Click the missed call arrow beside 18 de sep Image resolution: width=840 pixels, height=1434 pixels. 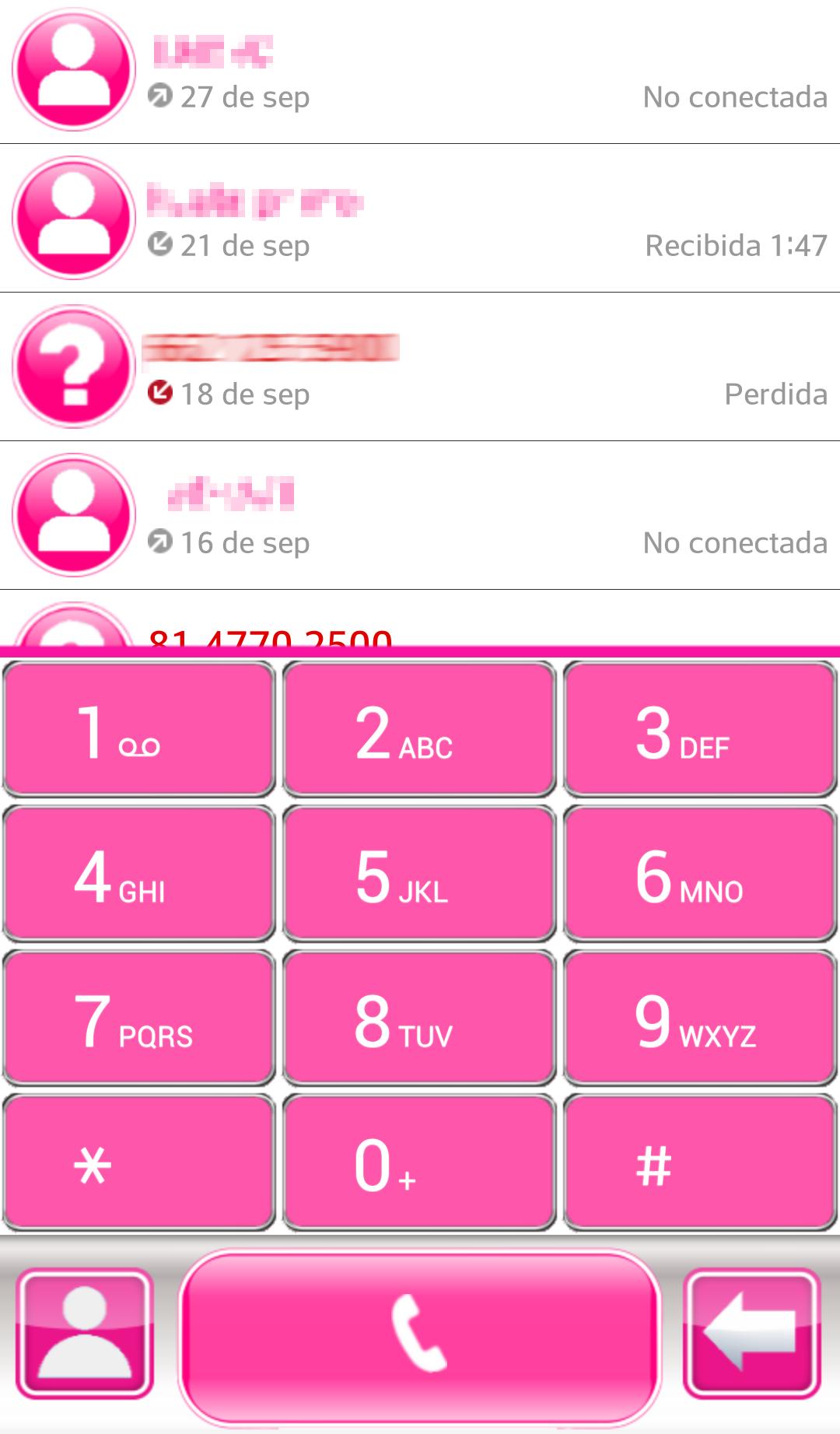click(159, 393)
